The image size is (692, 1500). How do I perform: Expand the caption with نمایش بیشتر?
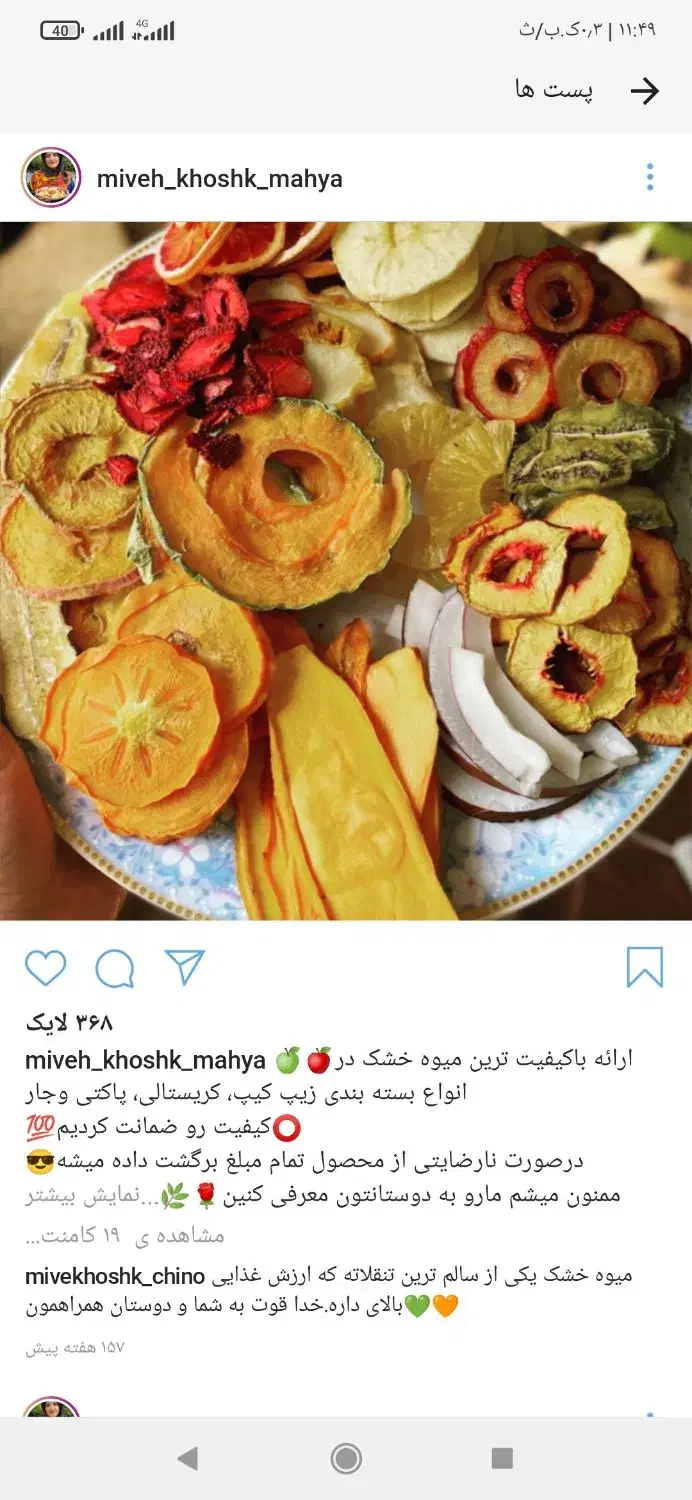click(x=65, y=1196)
